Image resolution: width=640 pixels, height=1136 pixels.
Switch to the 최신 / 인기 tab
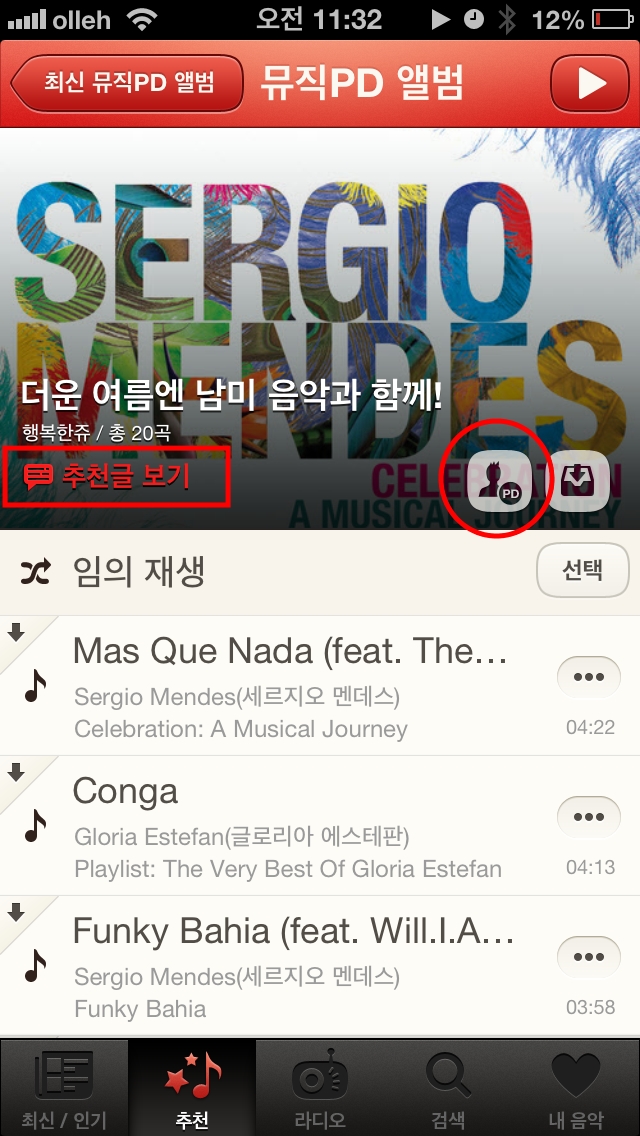pos(64,1087)
